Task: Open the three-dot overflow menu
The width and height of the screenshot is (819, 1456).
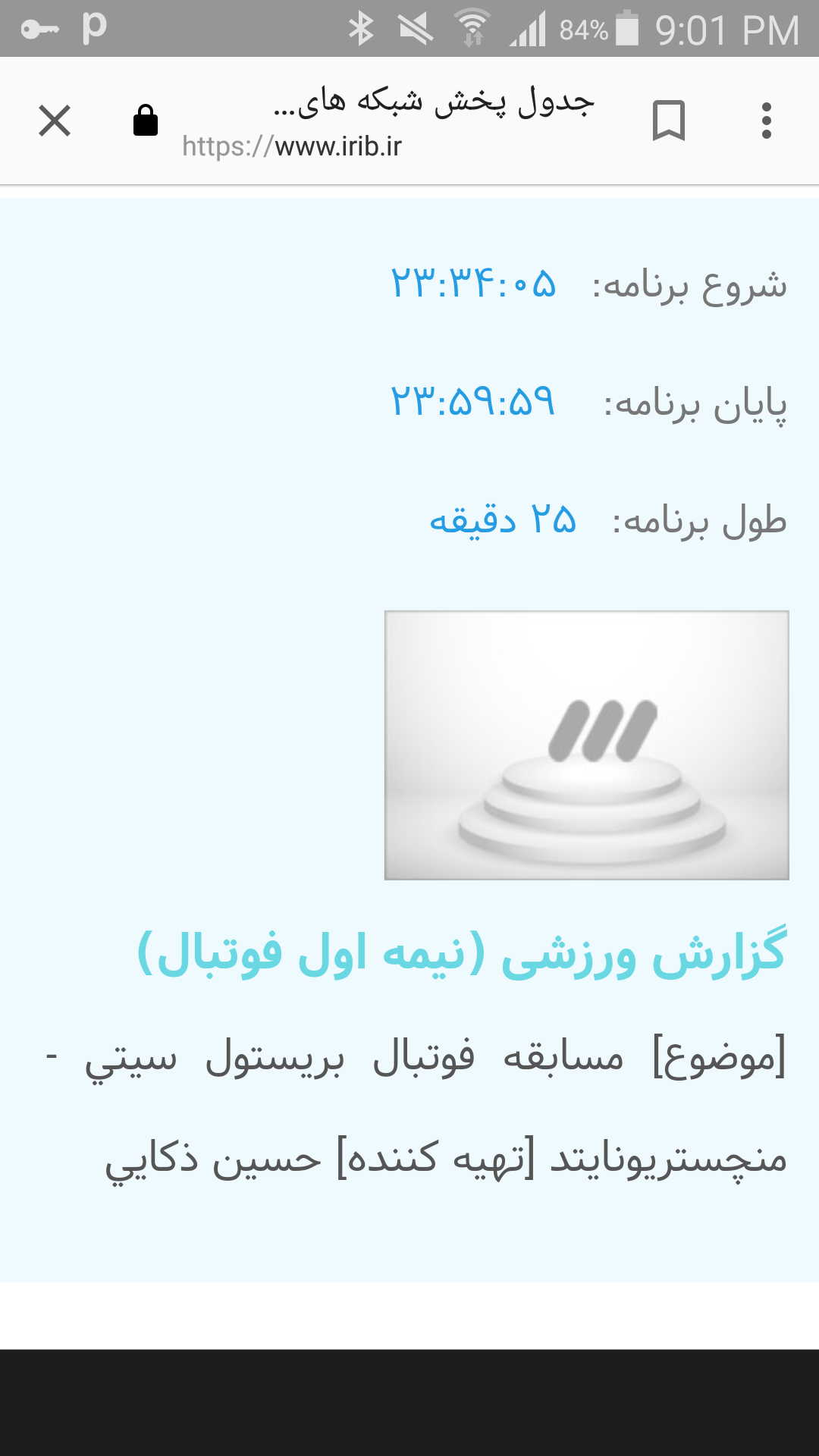Action: [x=767, y=121]
